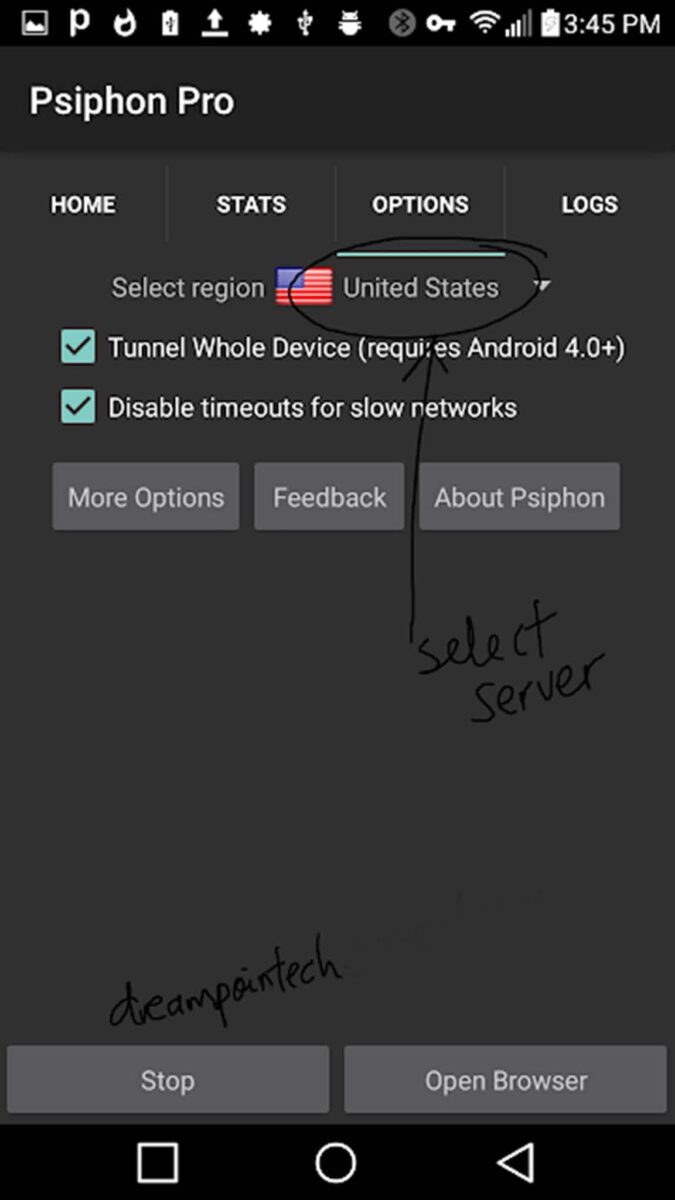Open About Psiphon

point(519,497)
